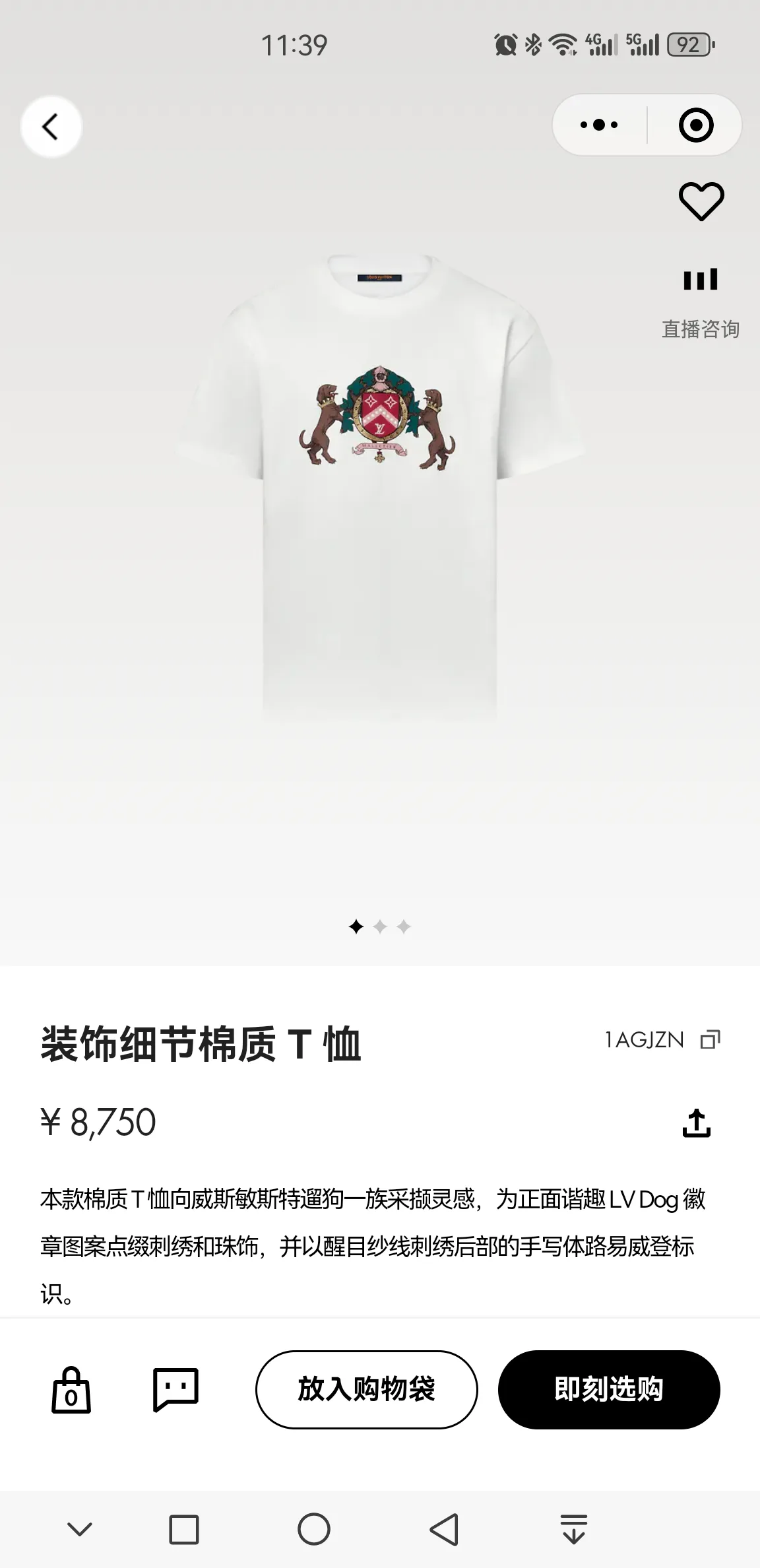760x1568 pixels.
Task: Open the shopping bag
Action: point(71,1389)
